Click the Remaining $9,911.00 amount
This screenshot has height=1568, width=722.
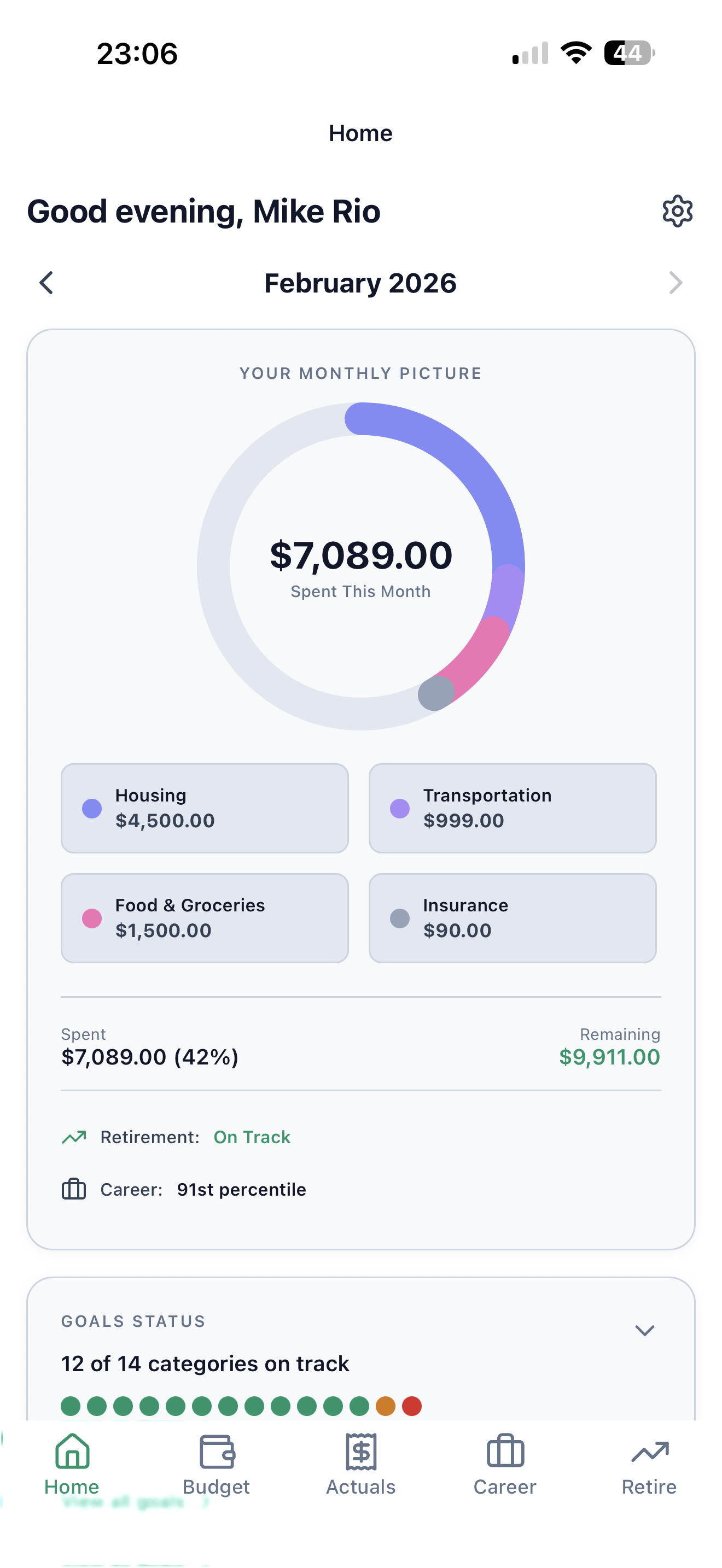point(609,1057)
